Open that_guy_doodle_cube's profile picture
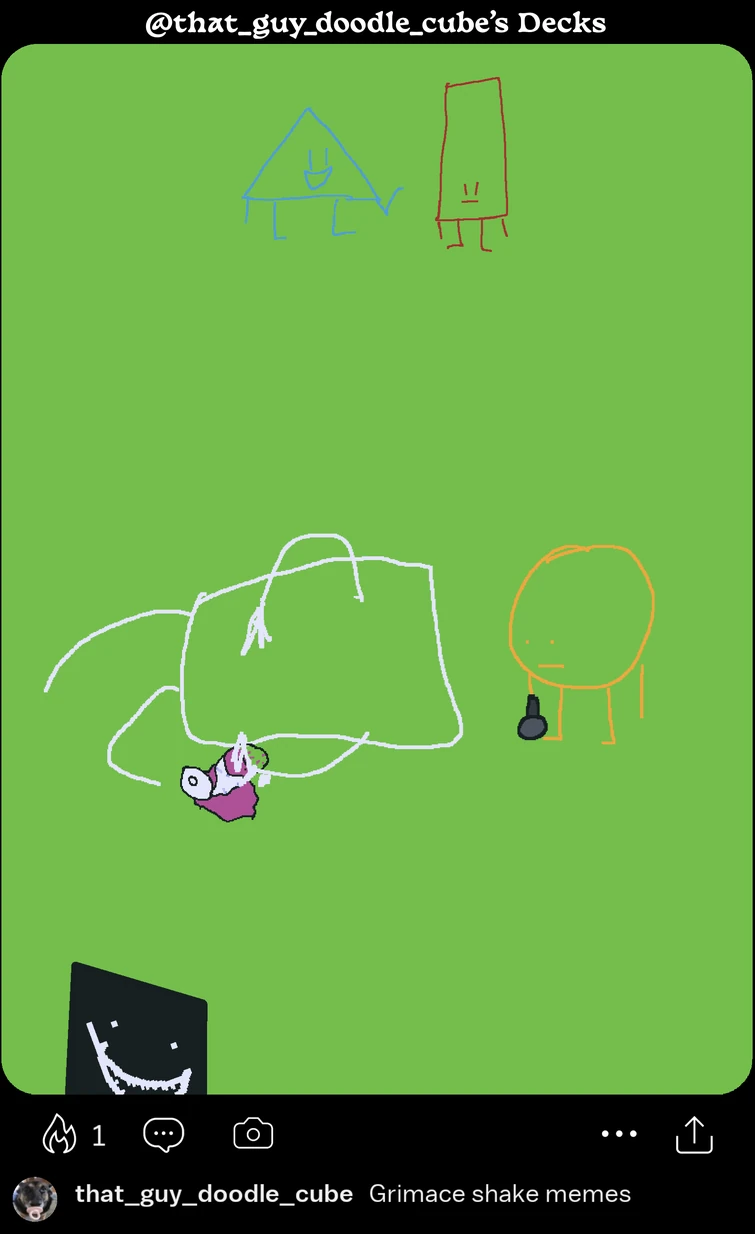The height and width of the screenshot is (1234, 755). pos(35,1197)
